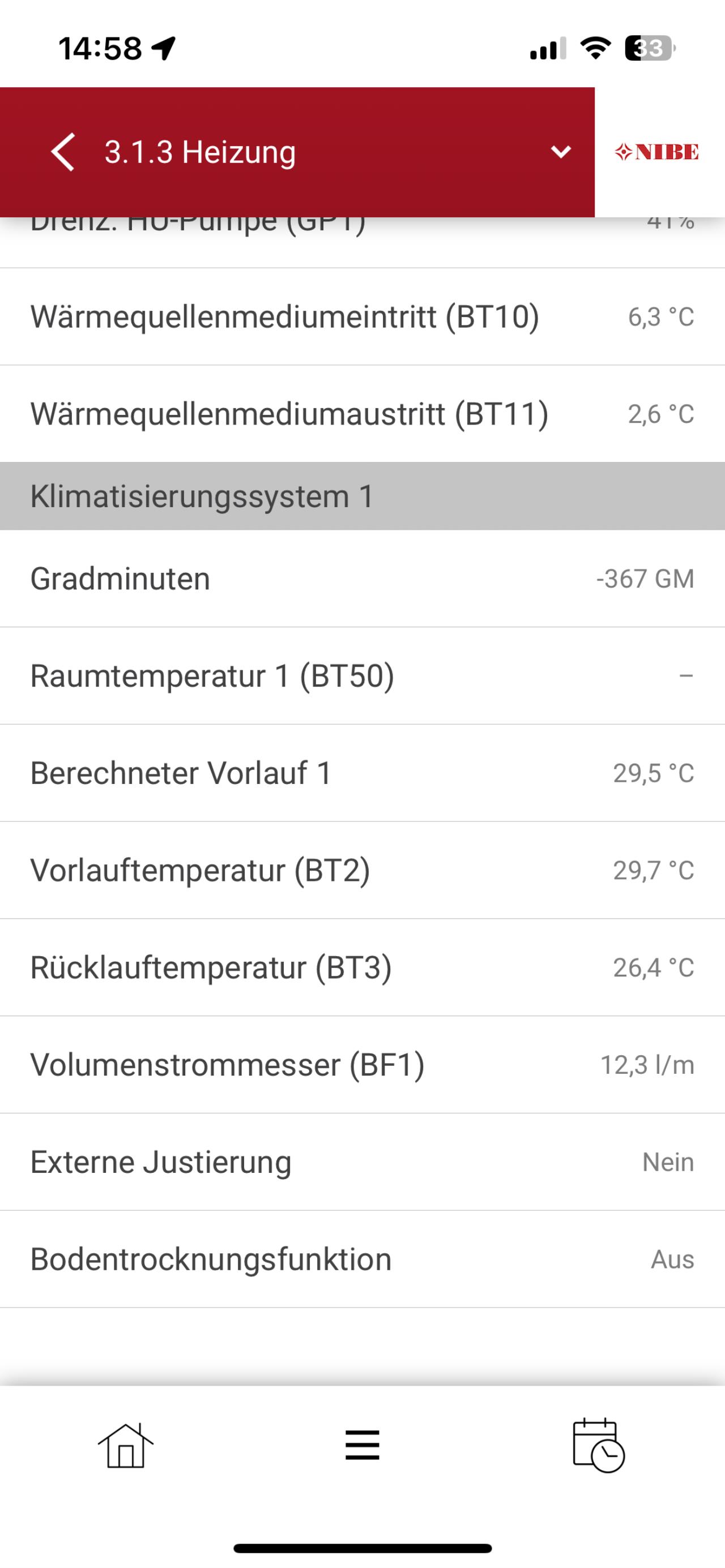Viewport: 725px width, 1568px height.
Task: Open the calendar schedule tab
Action: point(599,1445)
